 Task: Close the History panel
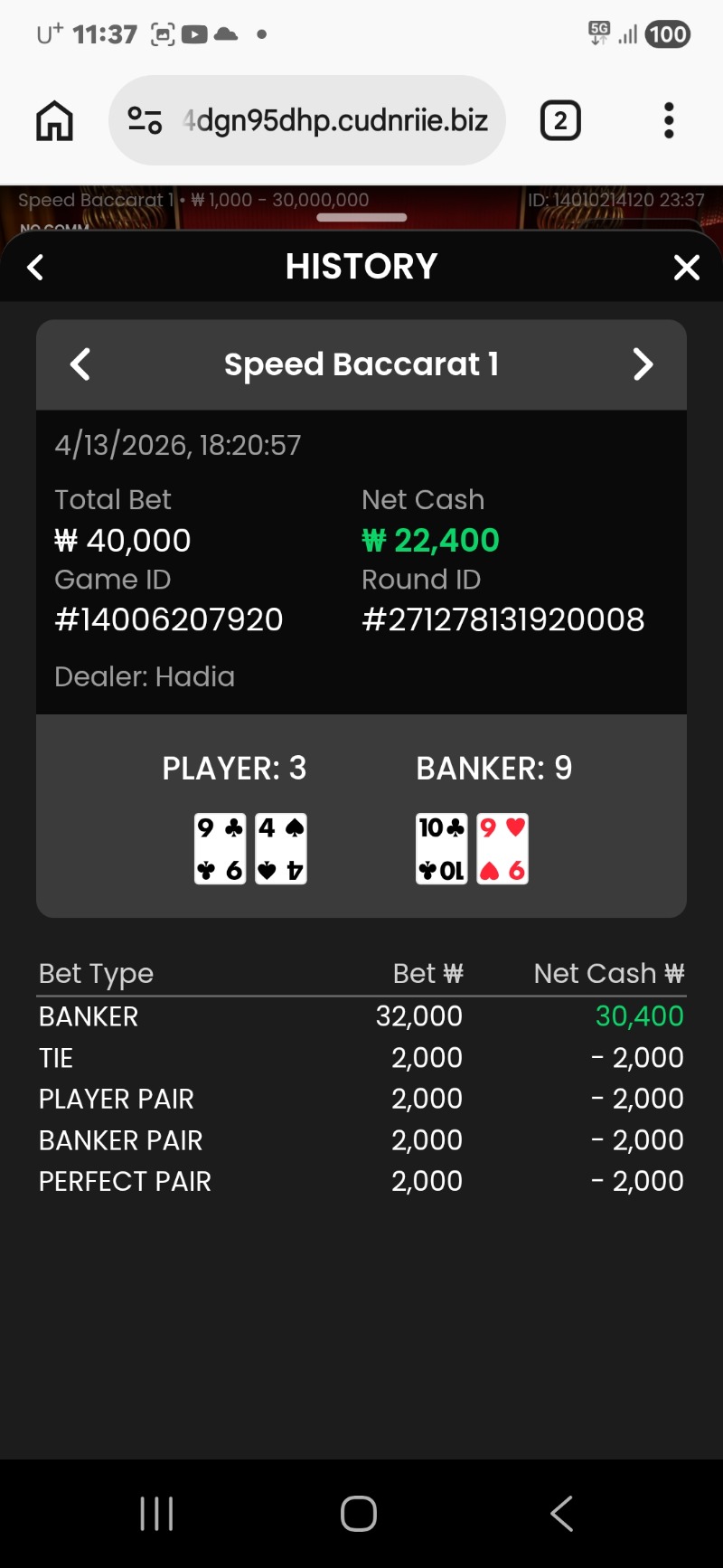(687, 268)
